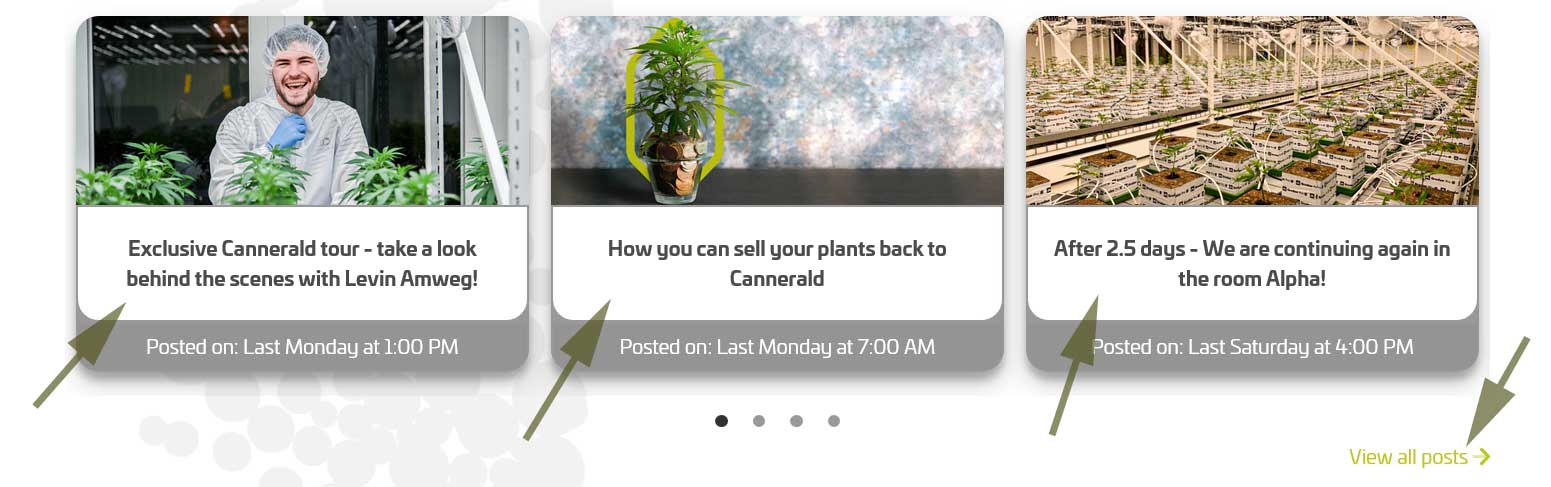Select the fourth carousel page dot
This screenshot has width=1551, height=487.
pyautogui.click(x=834, y=421)
